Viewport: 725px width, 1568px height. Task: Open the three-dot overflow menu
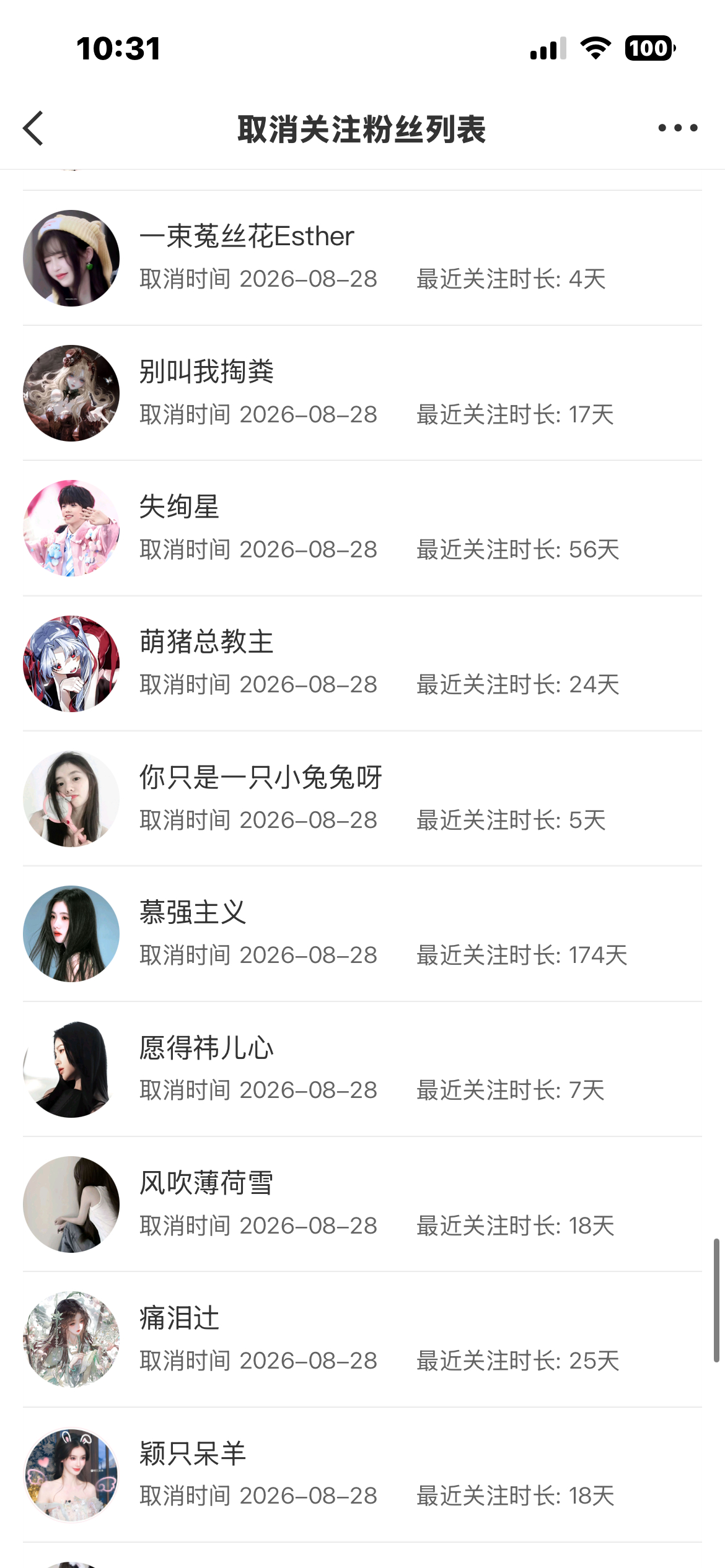pos(678,128)
